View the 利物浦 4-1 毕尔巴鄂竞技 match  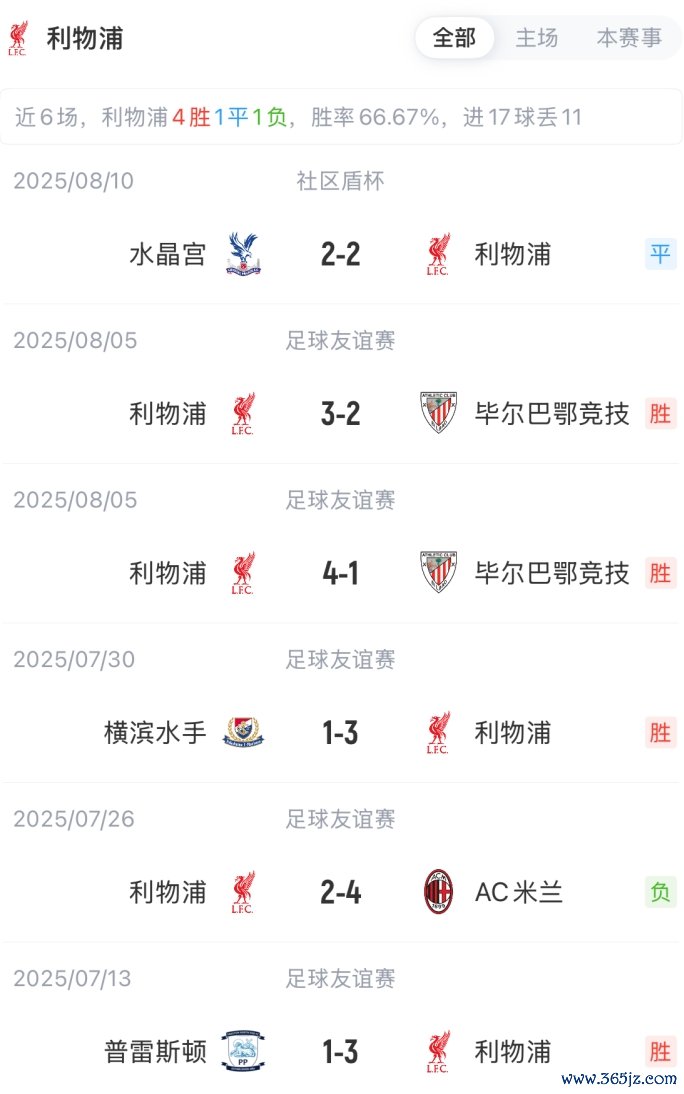click(x=340, y=573)
